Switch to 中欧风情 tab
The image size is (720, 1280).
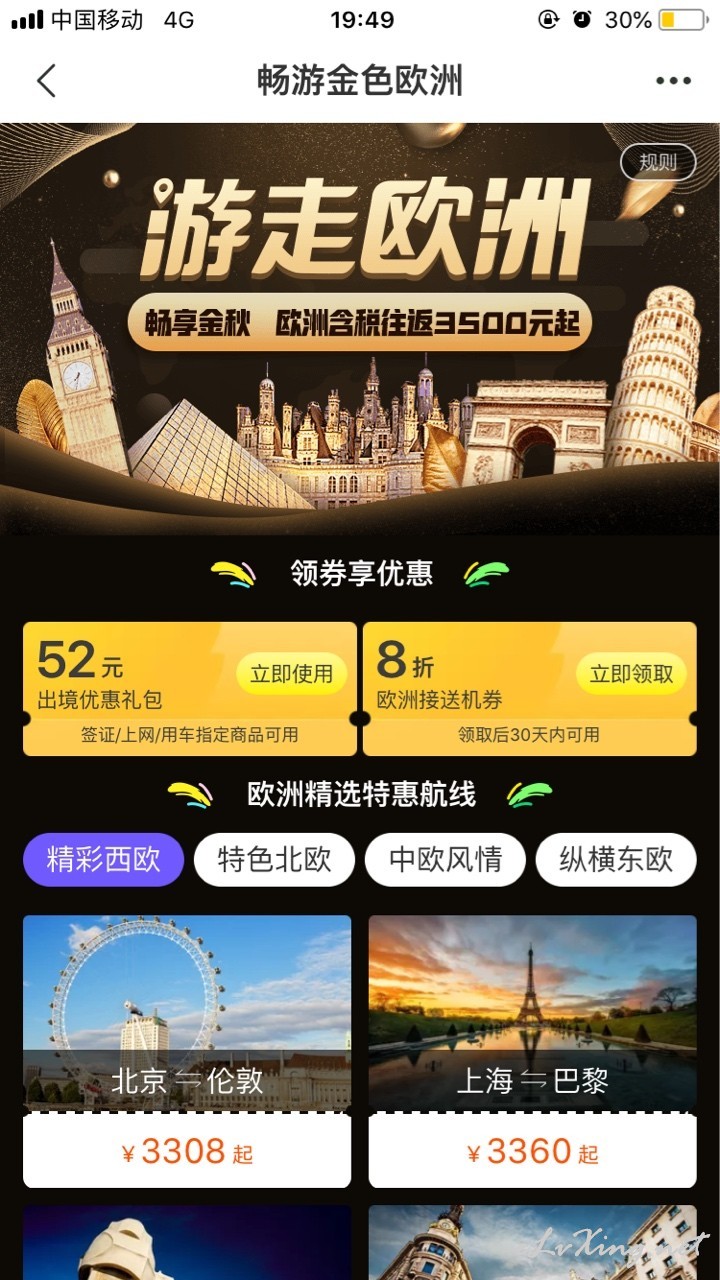445,860
